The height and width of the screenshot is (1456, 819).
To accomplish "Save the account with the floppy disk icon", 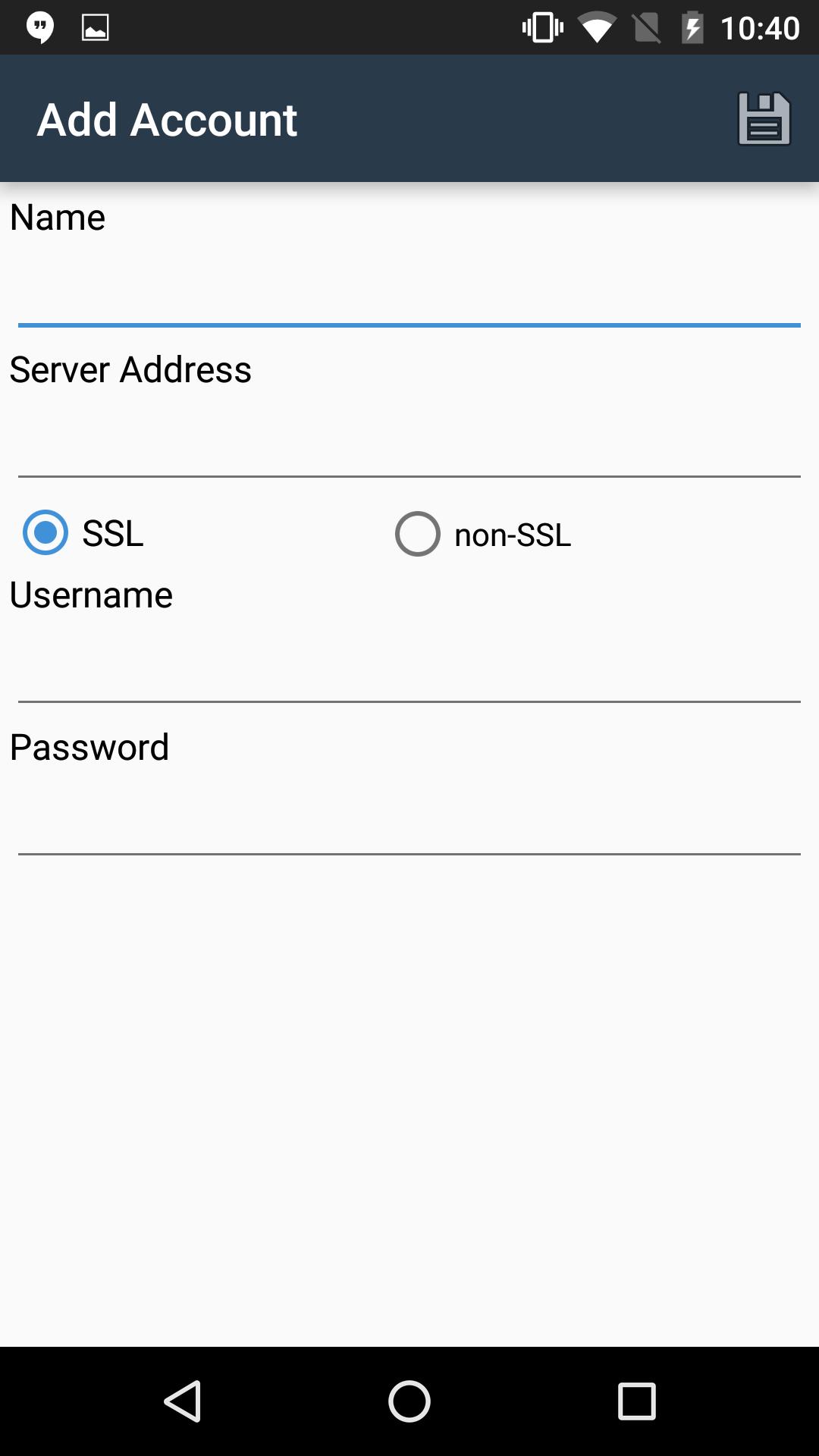I will pyautogui.click(x=764, y=119).
